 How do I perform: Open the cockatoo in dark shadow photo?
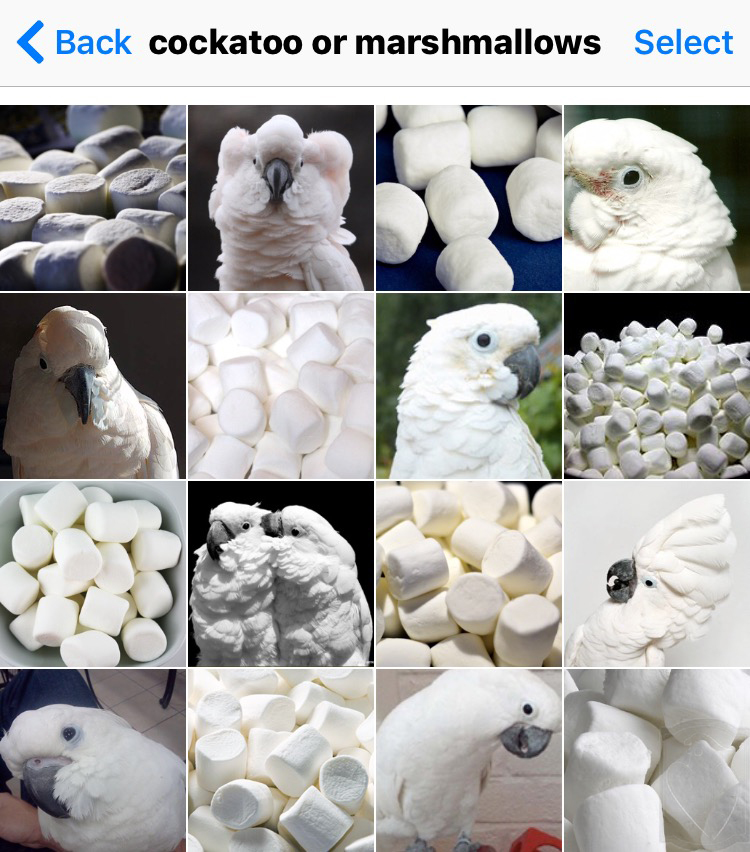click(92, 386)
